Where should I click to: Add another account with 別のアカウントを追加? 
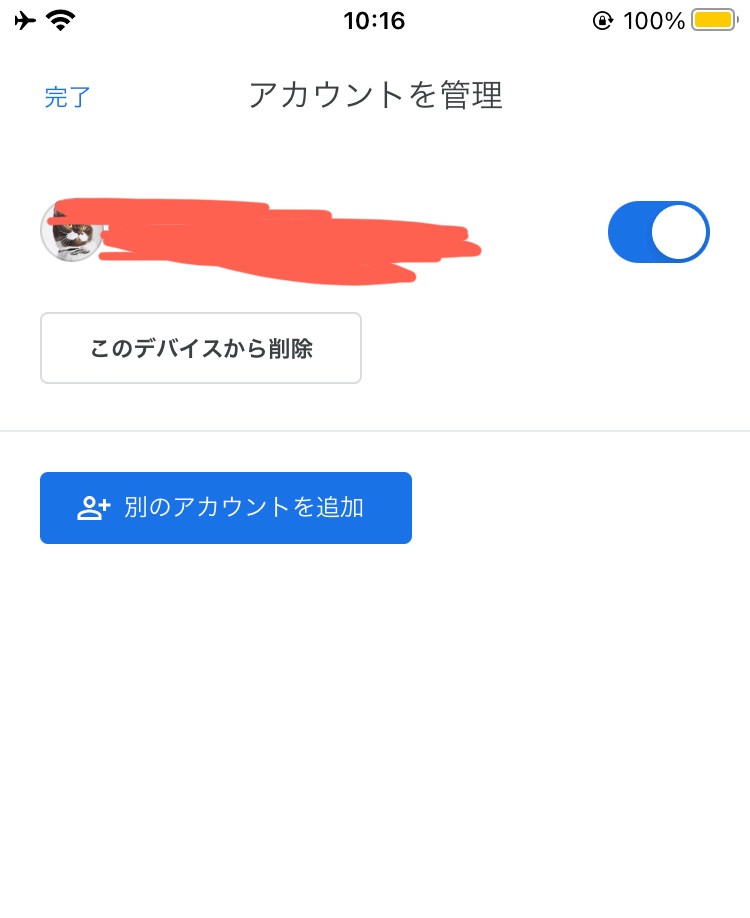(x=226, y=508)
